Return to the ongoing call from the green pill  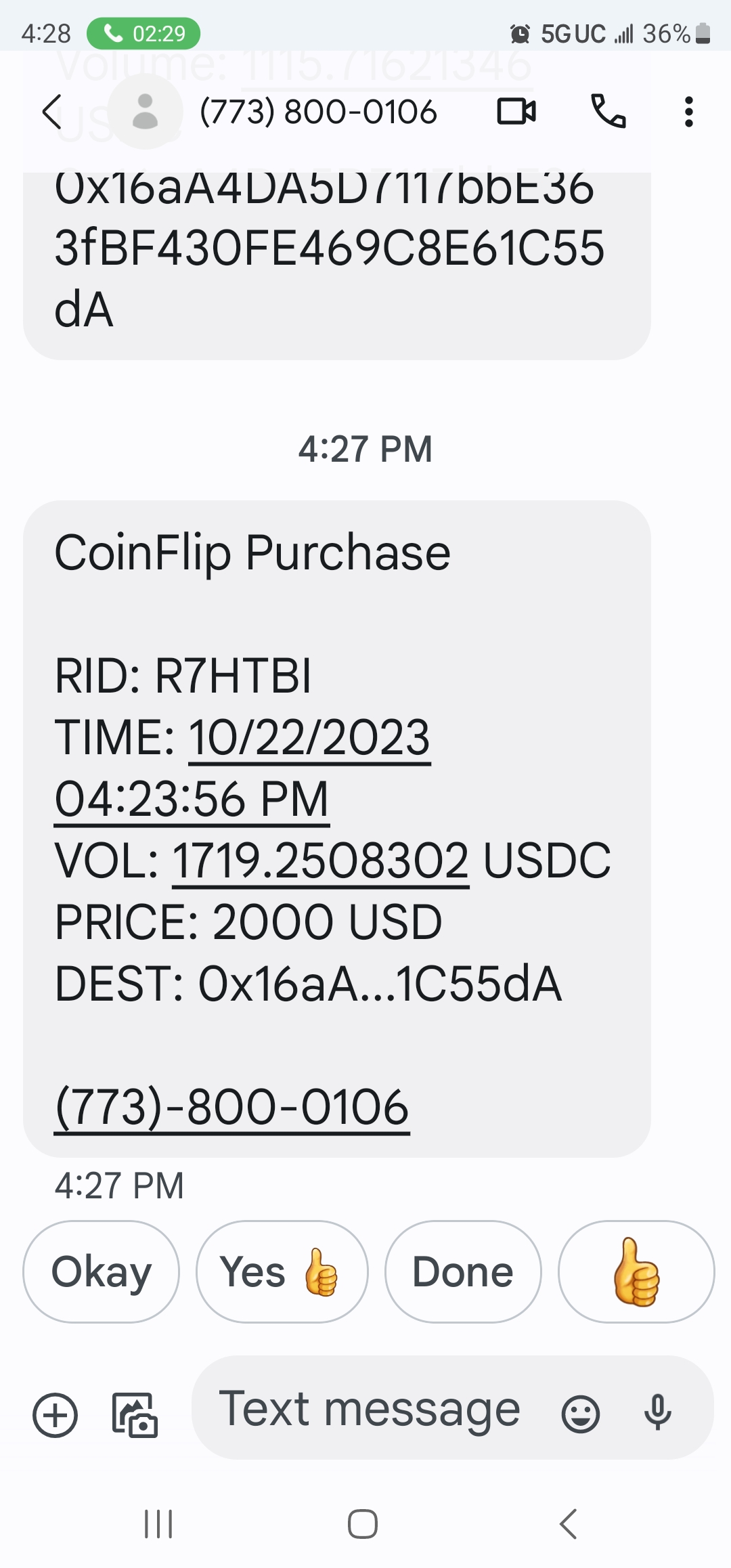coord(143,33)
